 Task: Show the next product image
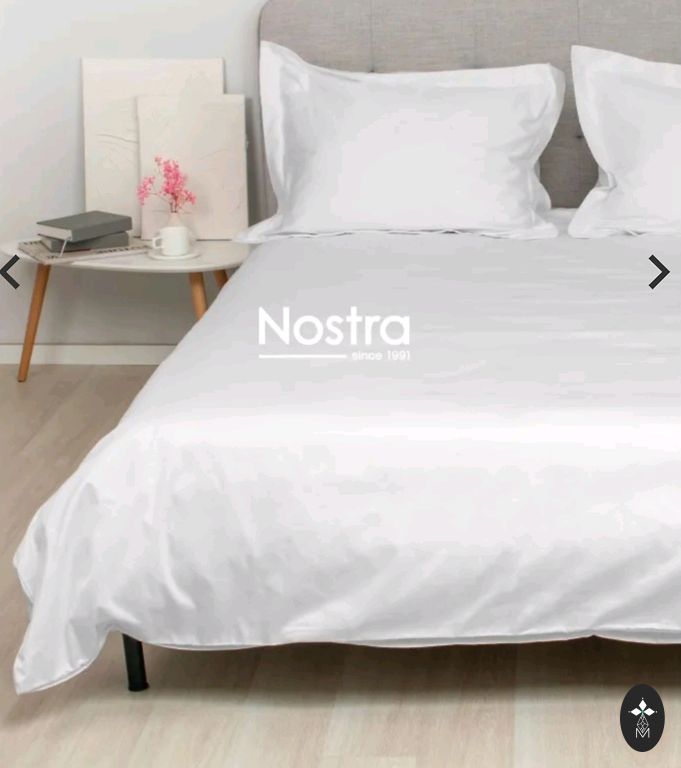click(x=658, y=272)
